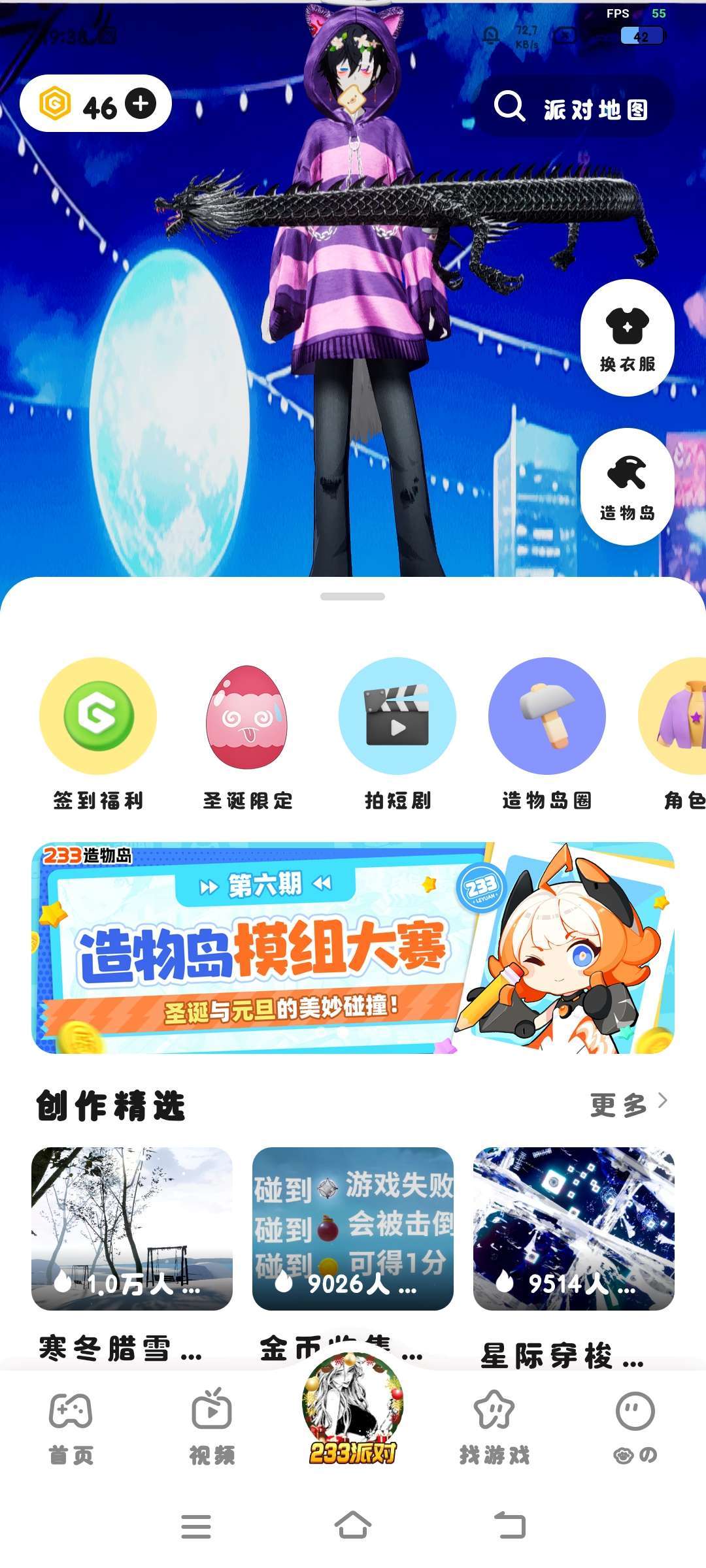706x1568 pixels.
Task: Open the 星际穿梭 creation card
Action: (x=573, y=1228)
